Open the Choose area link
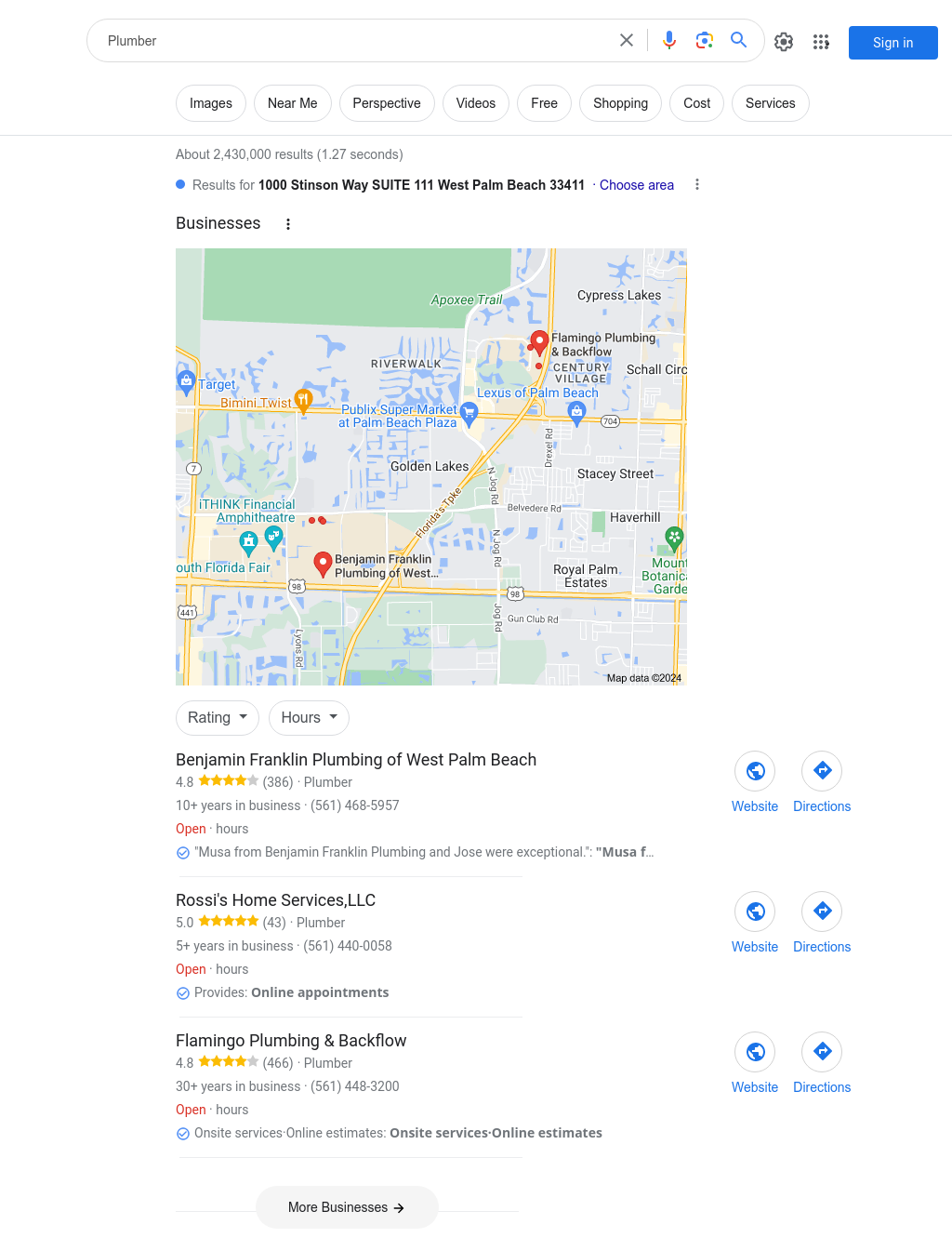952x1251 pixels. [636, 185]
